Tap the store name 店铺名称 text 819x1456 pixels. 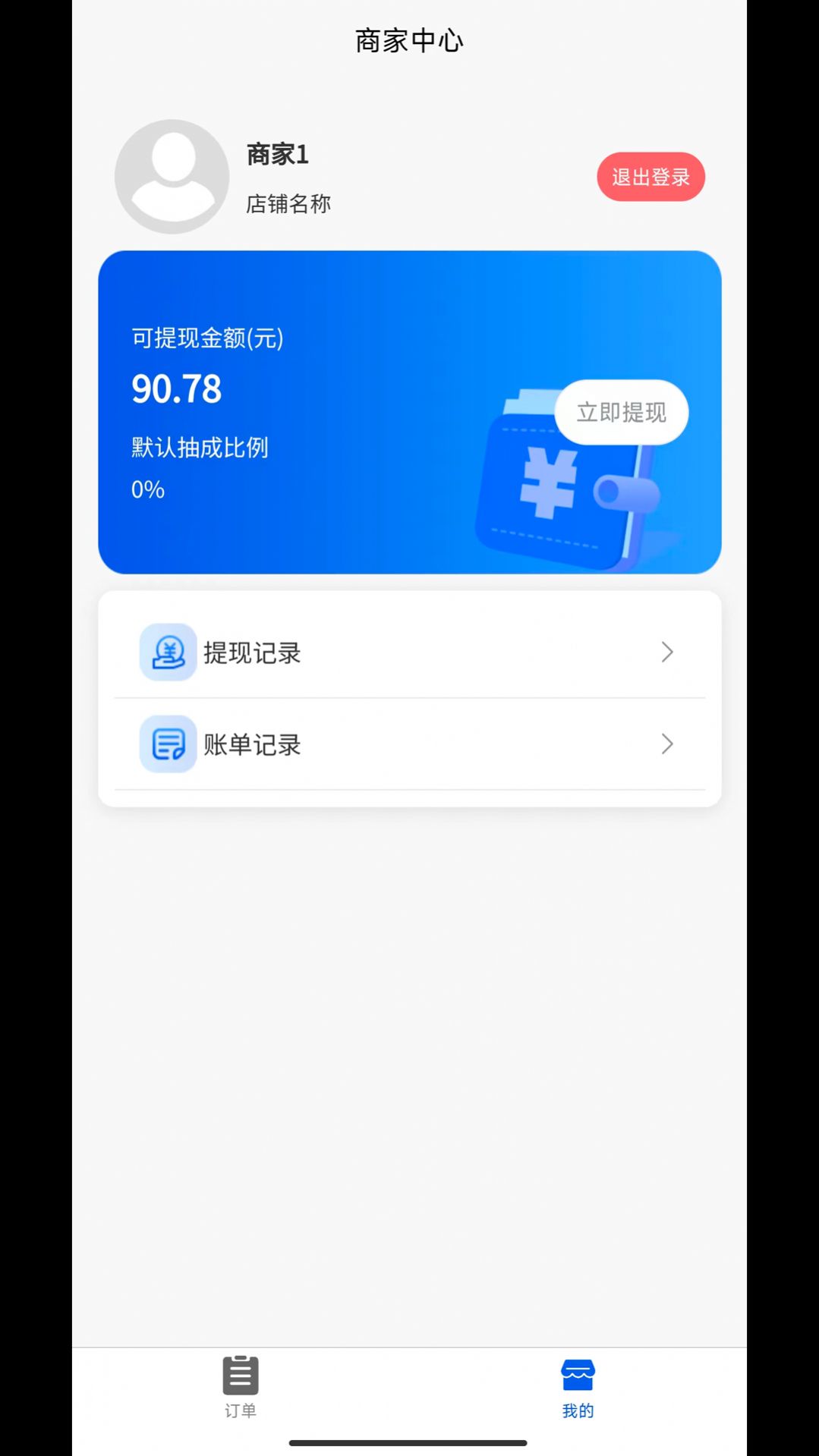tap(288, 203)
